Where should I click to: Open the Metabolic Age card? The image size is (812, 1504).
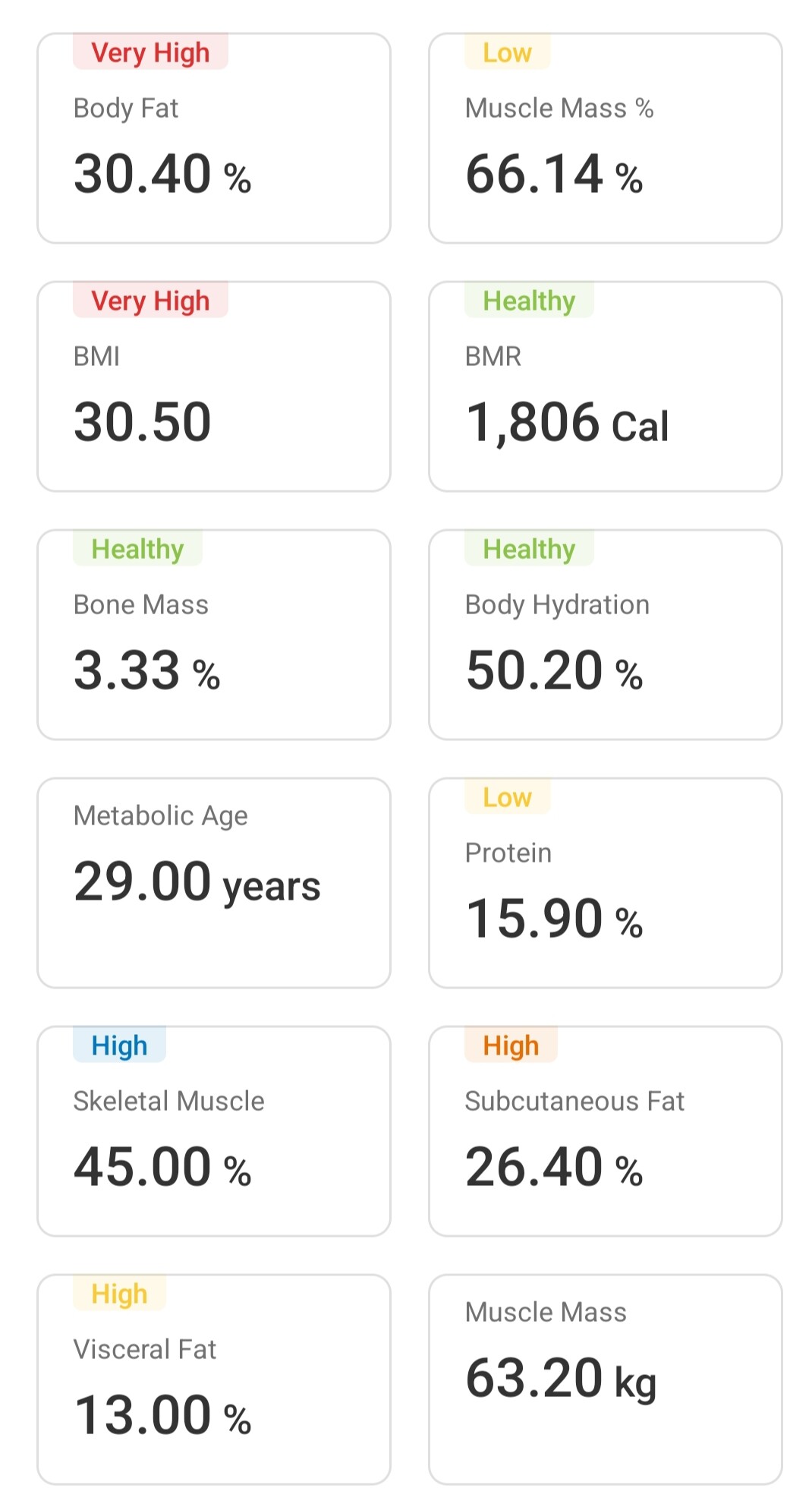(x=214, y=883)
